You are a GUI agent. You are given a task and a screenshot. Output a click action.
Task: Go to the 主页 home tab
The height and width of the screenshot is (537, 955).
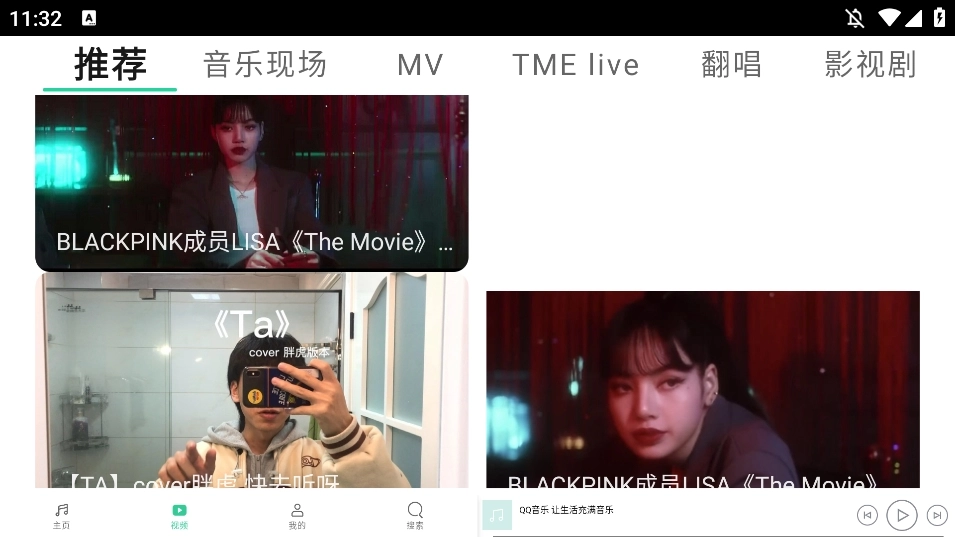(x=61, y=516)
